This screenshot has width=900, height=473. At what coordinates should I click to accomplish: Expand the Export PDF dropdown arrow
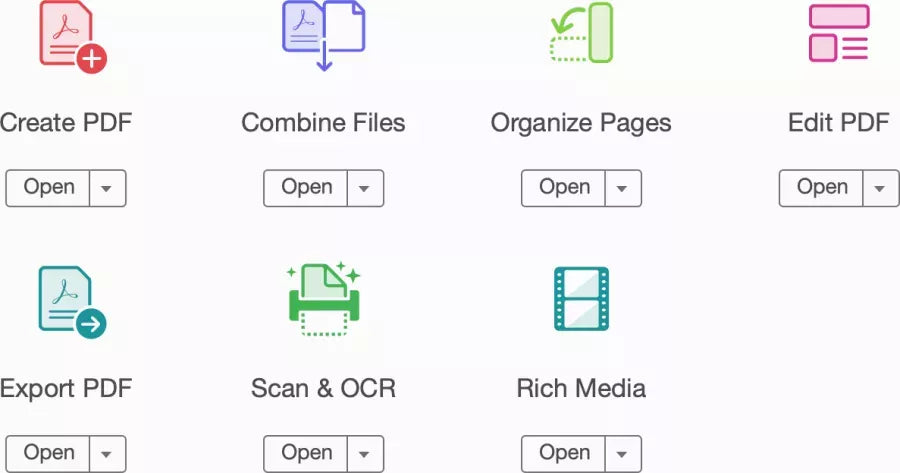click(108, 453)
